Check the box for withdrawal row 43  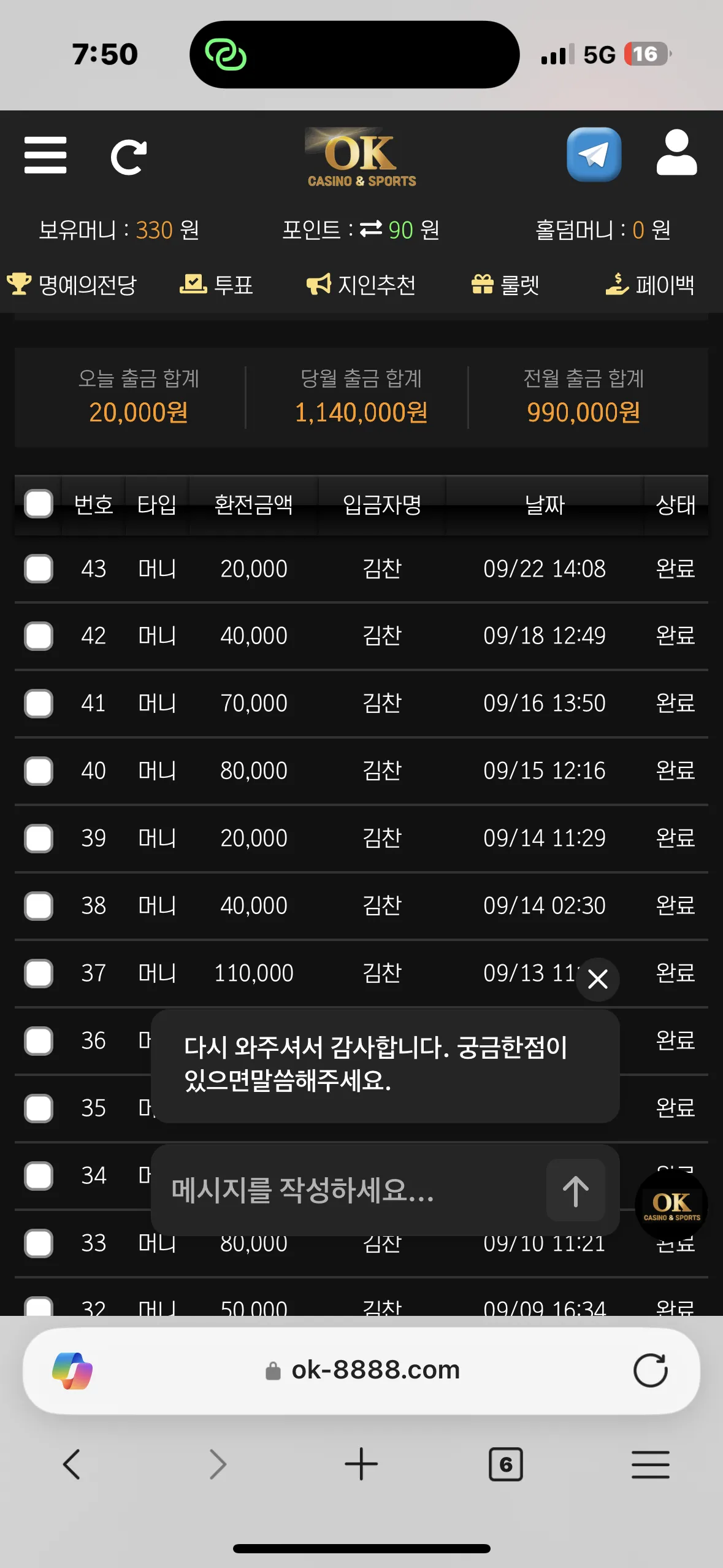point(39,569)
